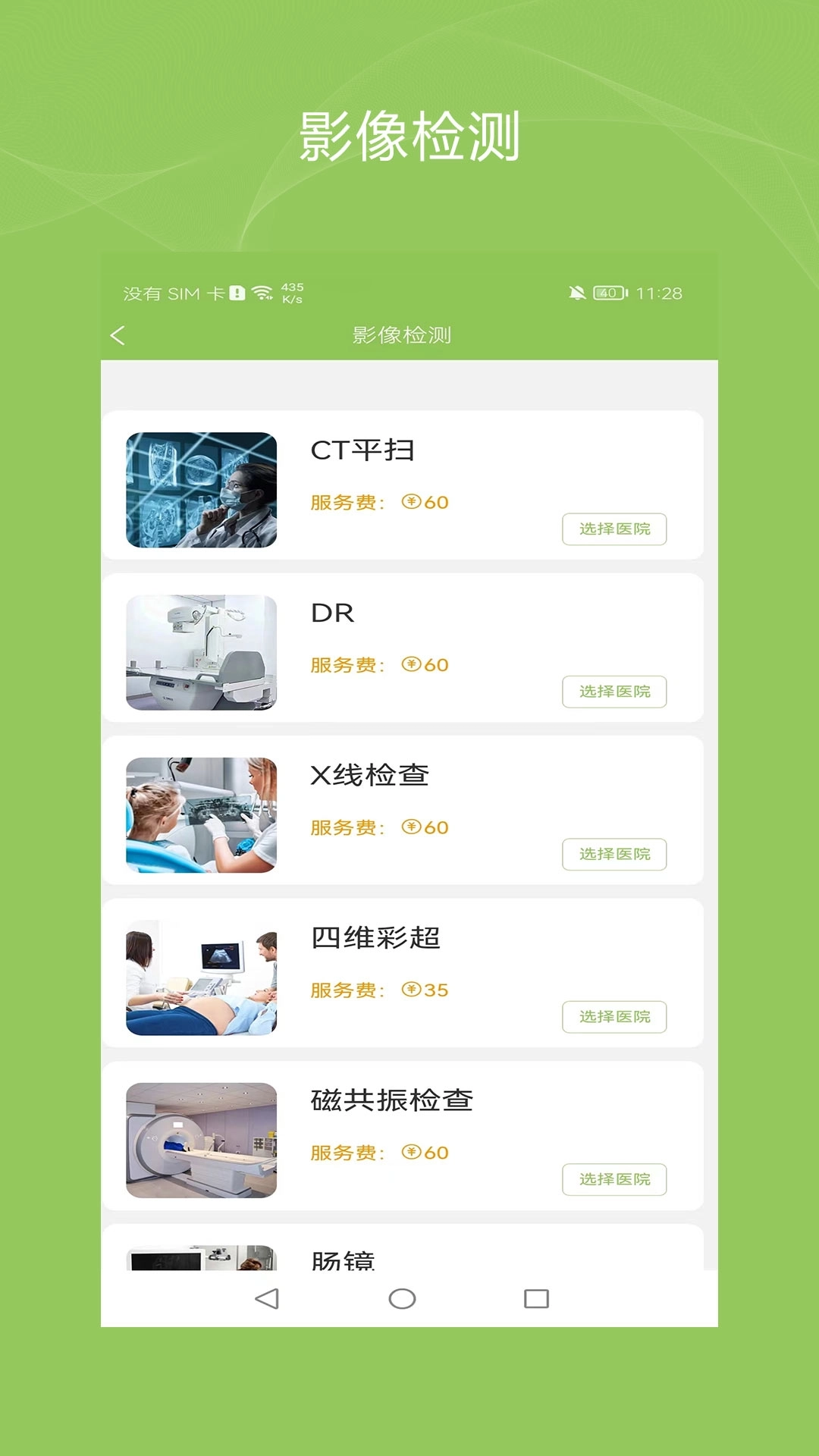The height and width of the screenshot is (1456, 819).
Task: Tap the 四维彩超 ultrasound thumbnail
Action: pyautogui.click(x=200, y=977)
